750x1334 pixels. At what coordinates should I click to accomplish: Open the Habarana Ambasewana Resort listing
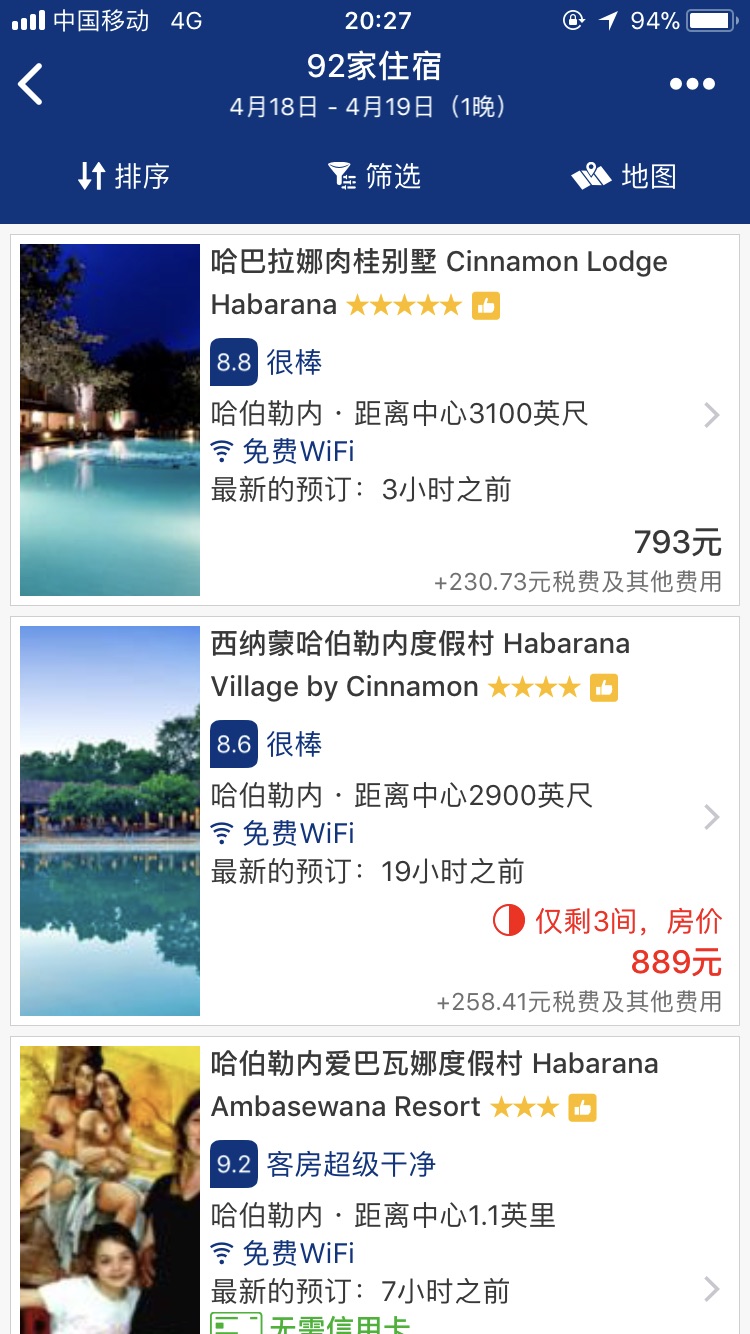(375, 1185)
